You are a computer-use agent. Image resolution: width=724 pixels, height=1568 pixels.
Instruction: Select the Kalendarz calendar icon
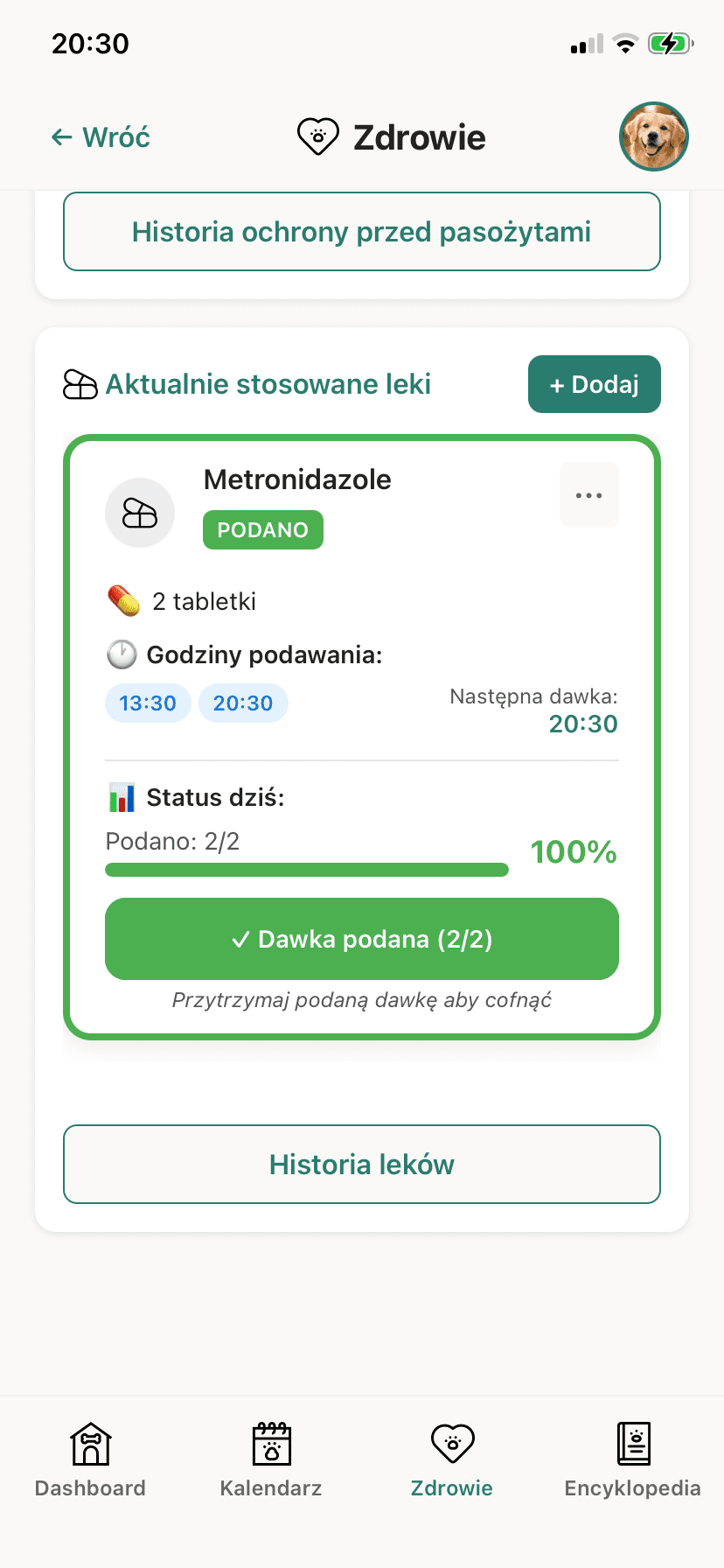pyautogui.click(x=270, y=1441)
